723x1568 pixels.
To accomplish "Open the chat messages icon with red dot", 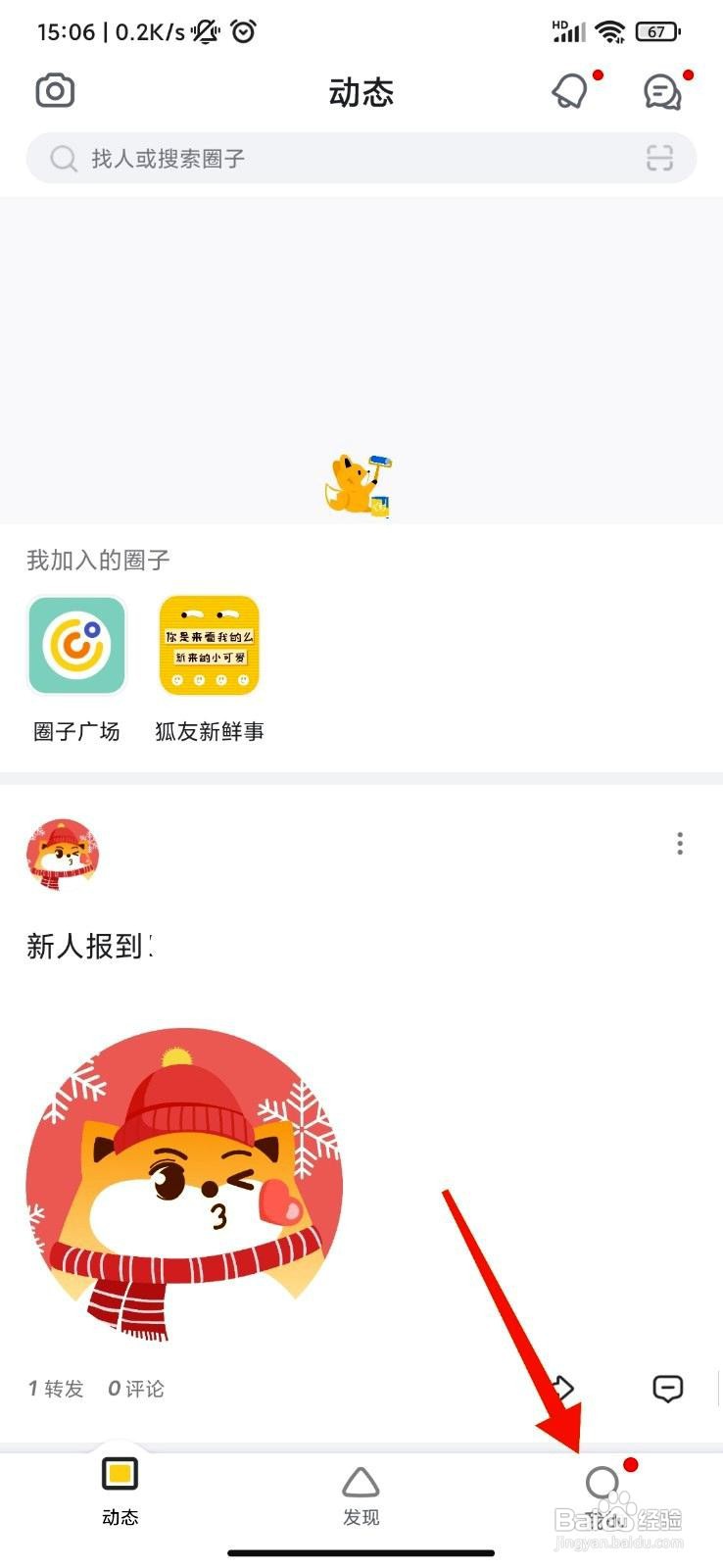I will pos(662,91).
